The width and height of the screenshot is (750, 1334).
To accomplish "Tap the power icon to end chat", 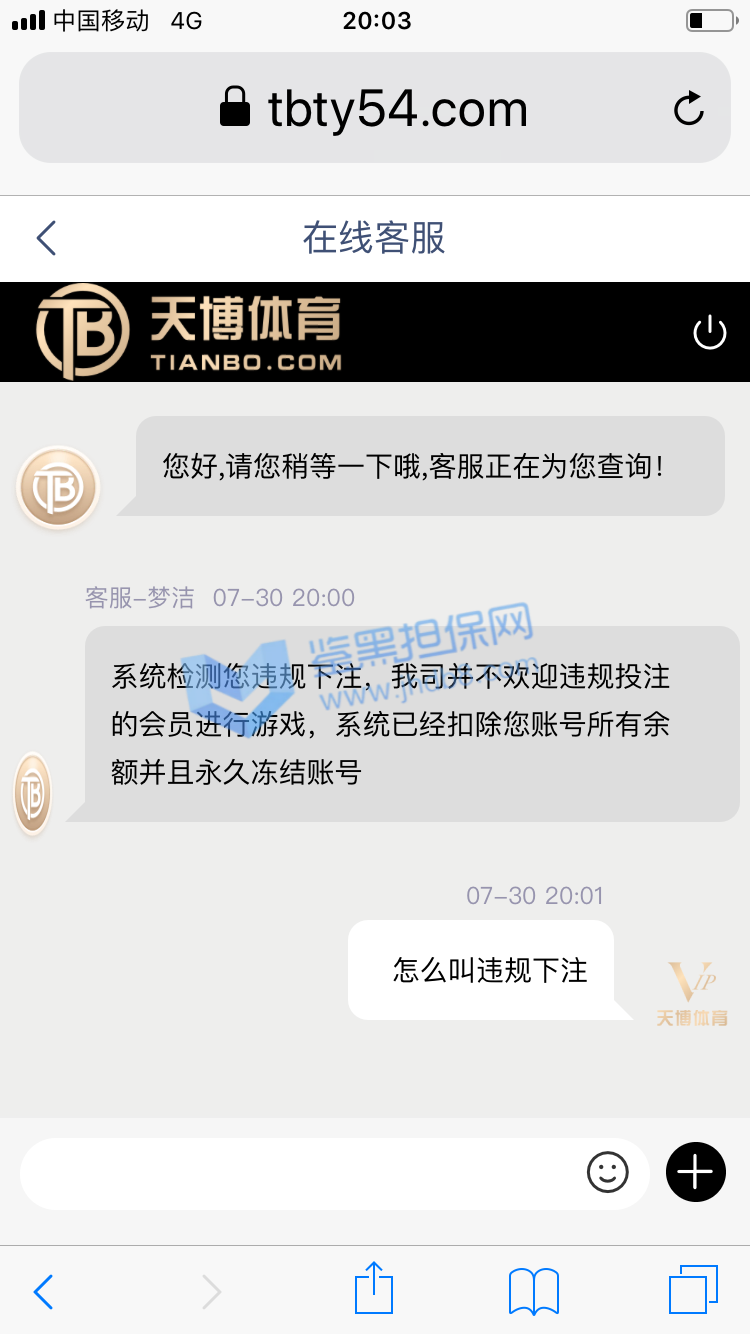I will pyautogui.click(x=709, y=332).
